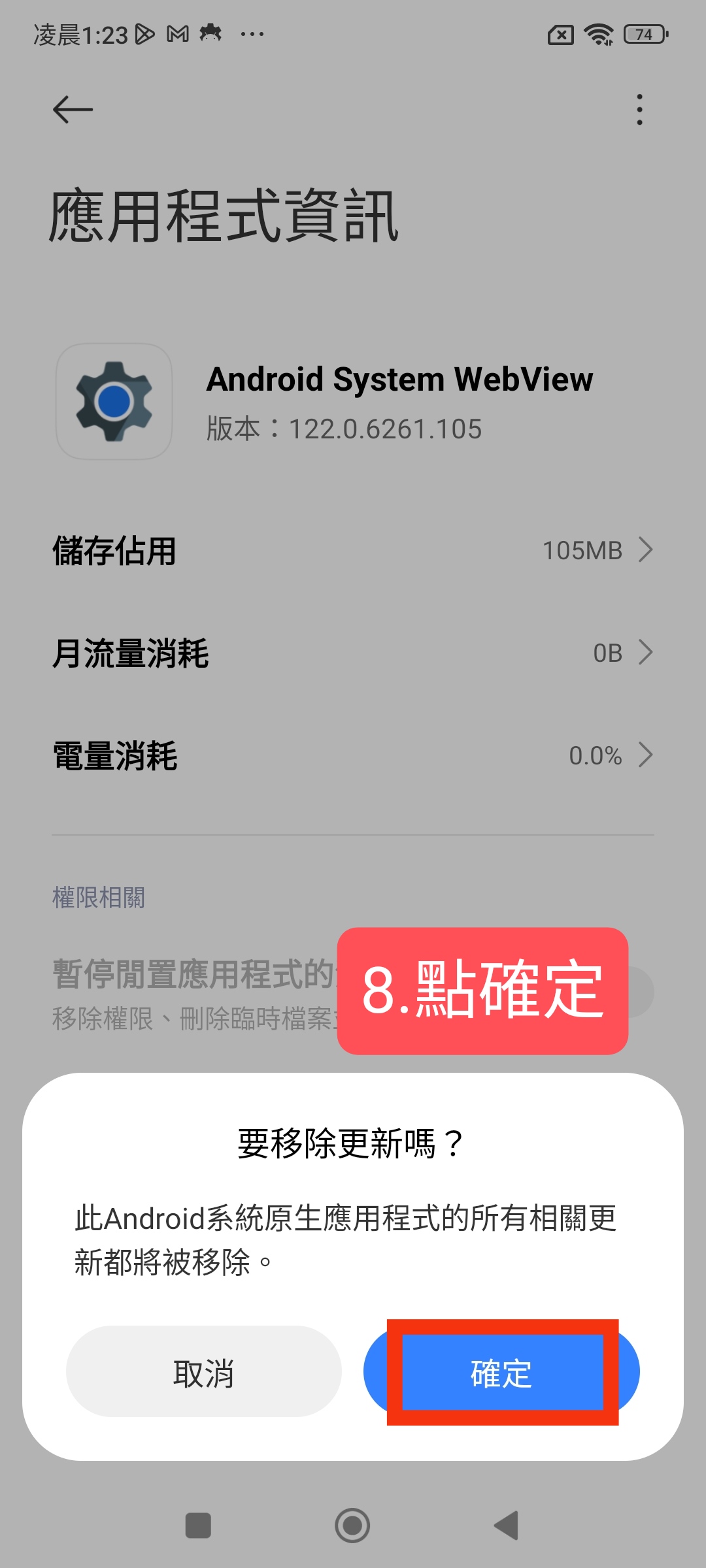Go to the home screen

pyautogui.click(x=352, y=1526)
